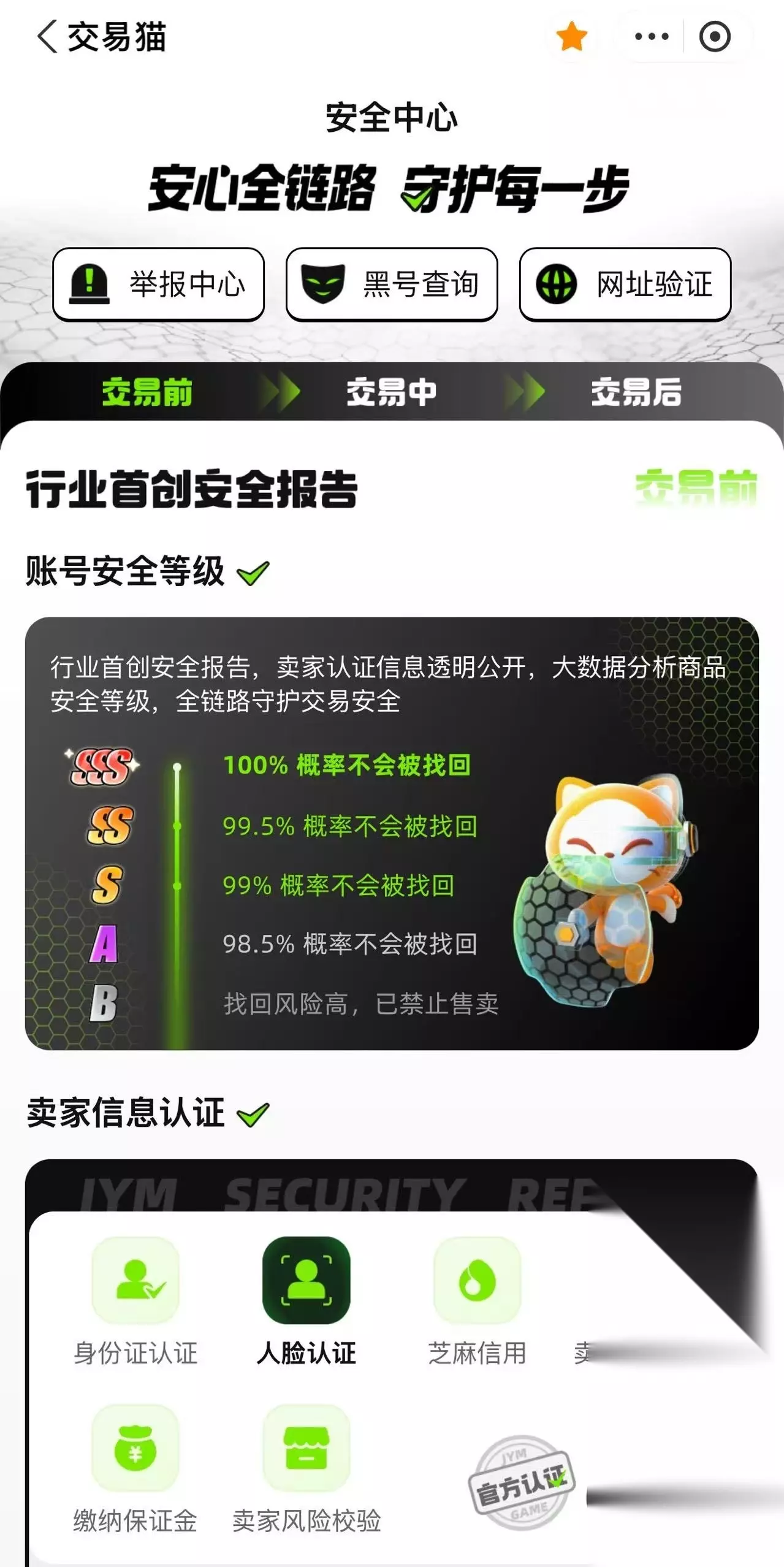This screenshot has height=1567, width=784.
Task: Open 黑号查询 blacklist lookup
Action: (x=392, y=284)
